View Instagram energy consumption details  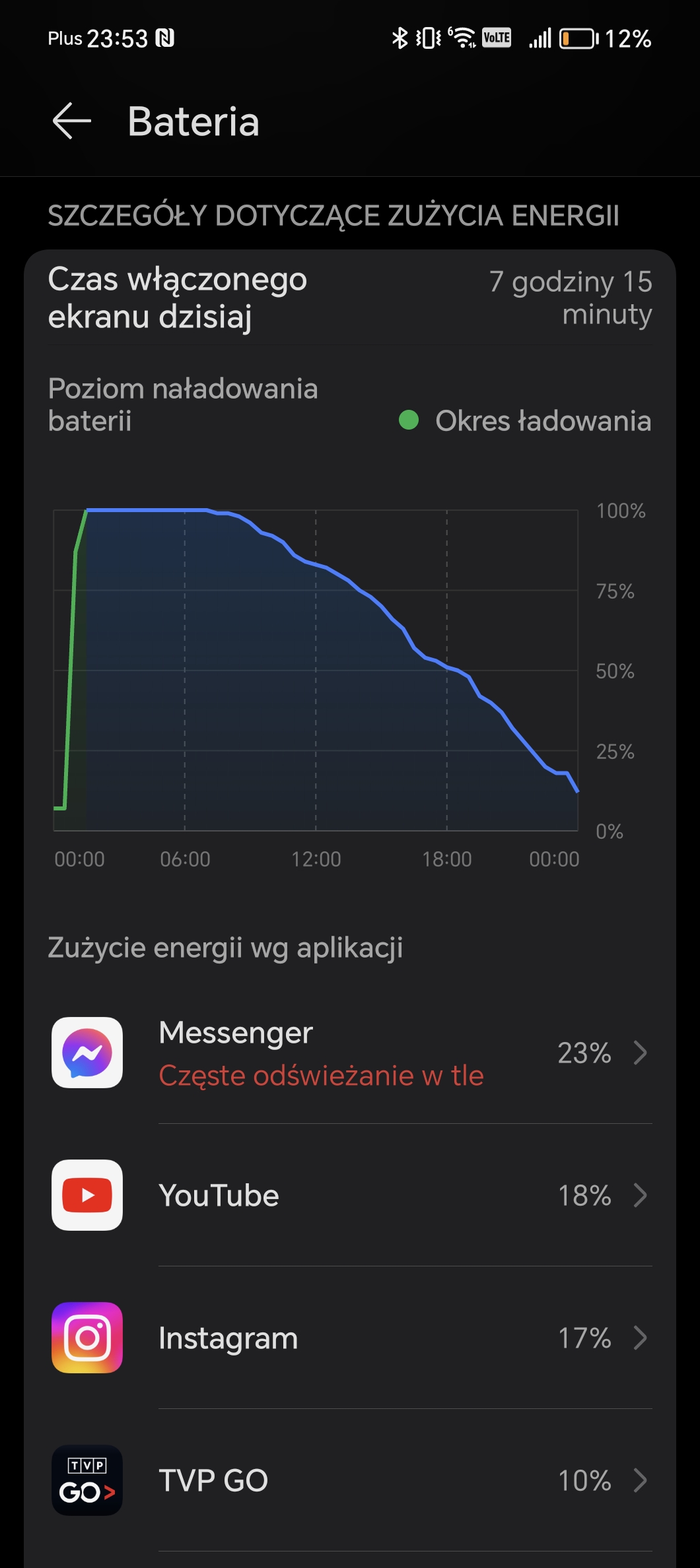[x=350, y=1338]
